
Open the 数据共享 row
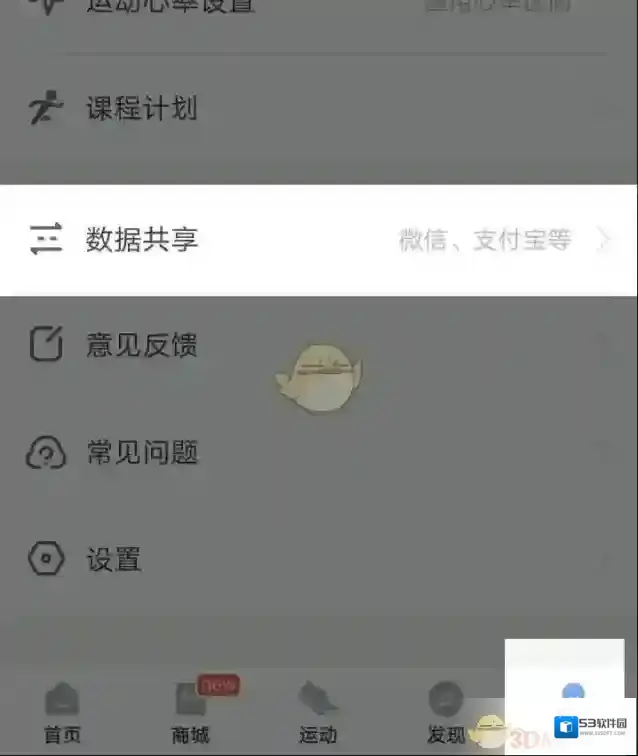tap(318, 240)
